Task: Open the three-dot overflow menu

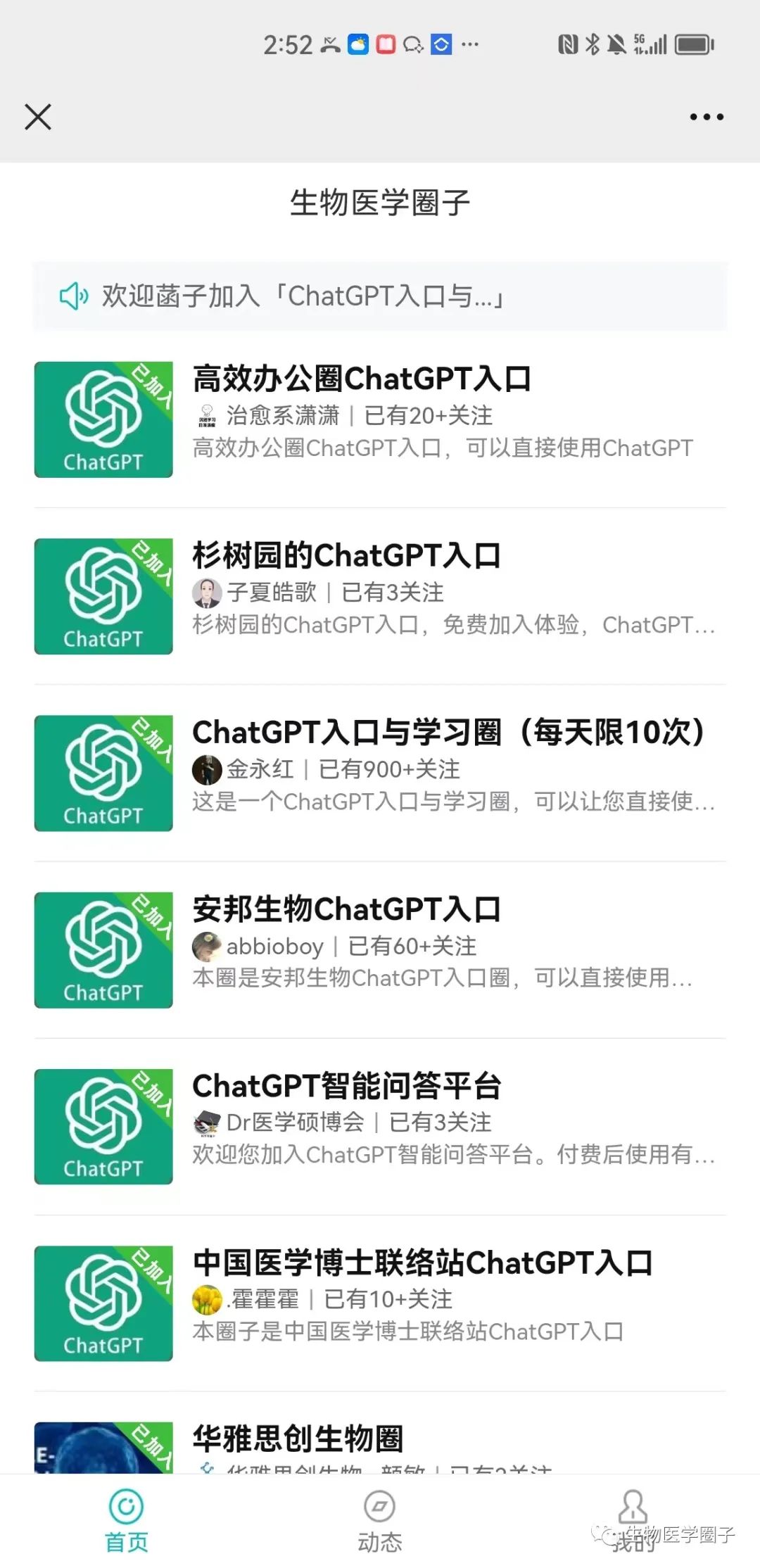Action: point(707,117)
